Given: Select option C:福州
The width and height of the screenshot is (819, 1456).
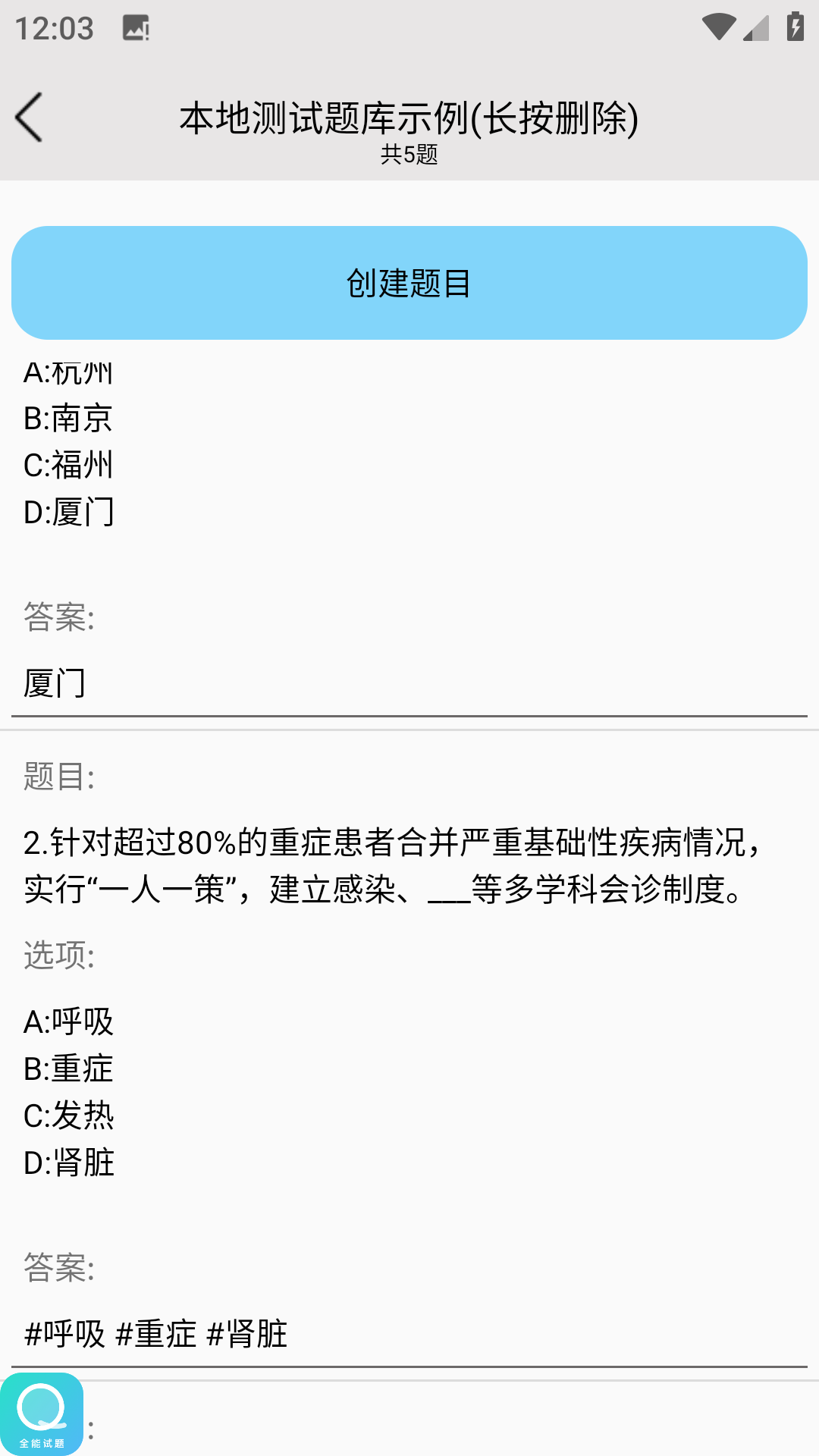Looking at the screenshot, I should (68, 466).
